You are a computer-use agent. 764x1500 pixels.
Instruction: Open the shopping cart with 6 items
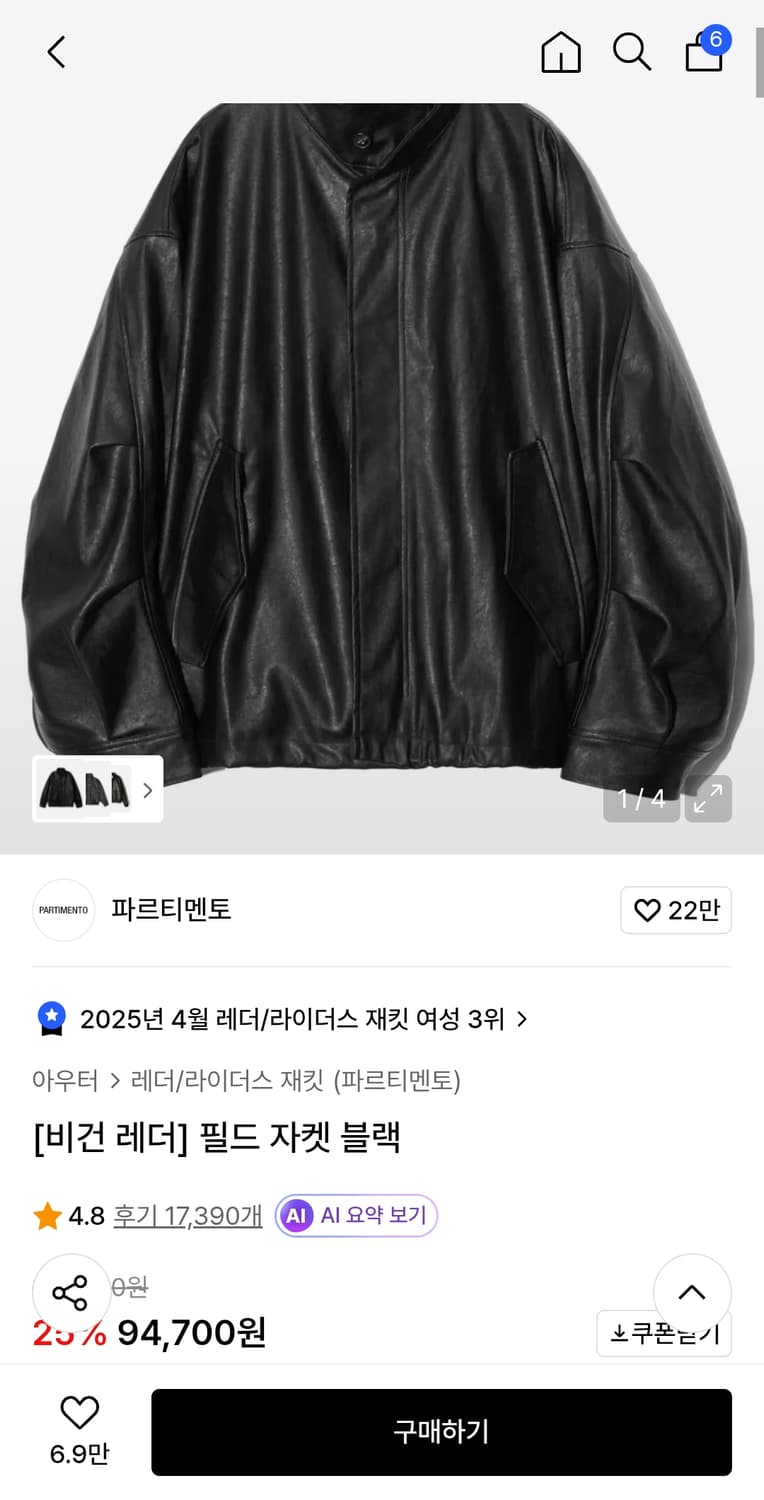(x=704, y=55)
